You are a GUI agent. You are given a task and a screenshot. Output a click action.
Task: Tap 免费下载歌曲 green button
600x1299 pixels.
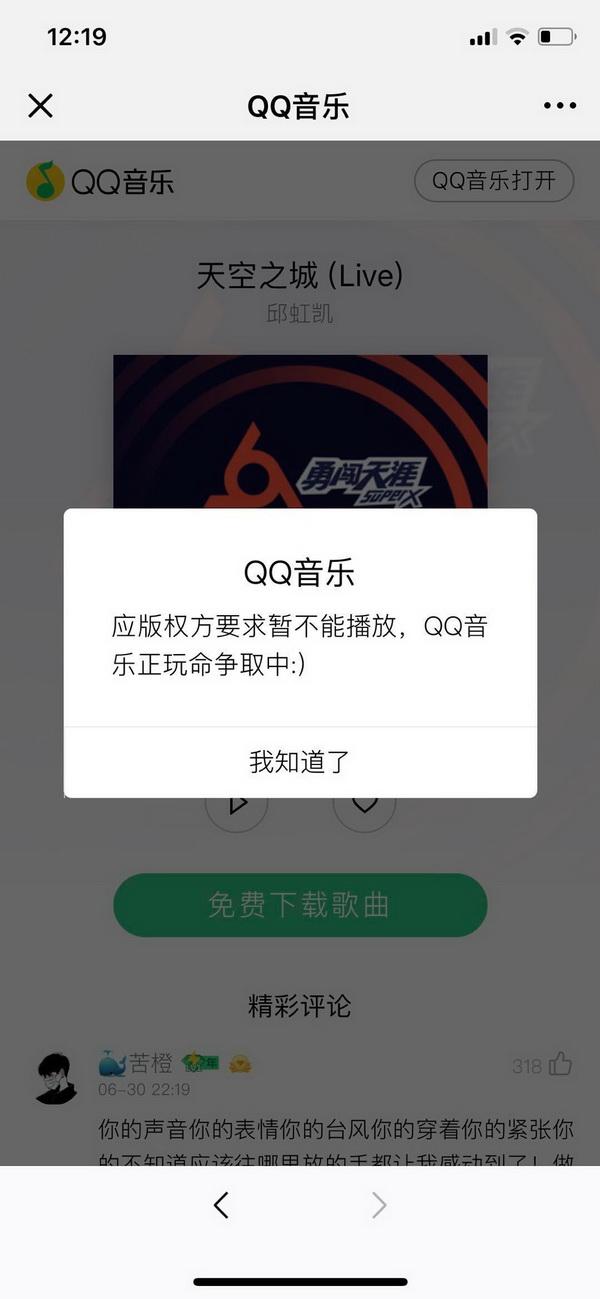coord(300,905)
